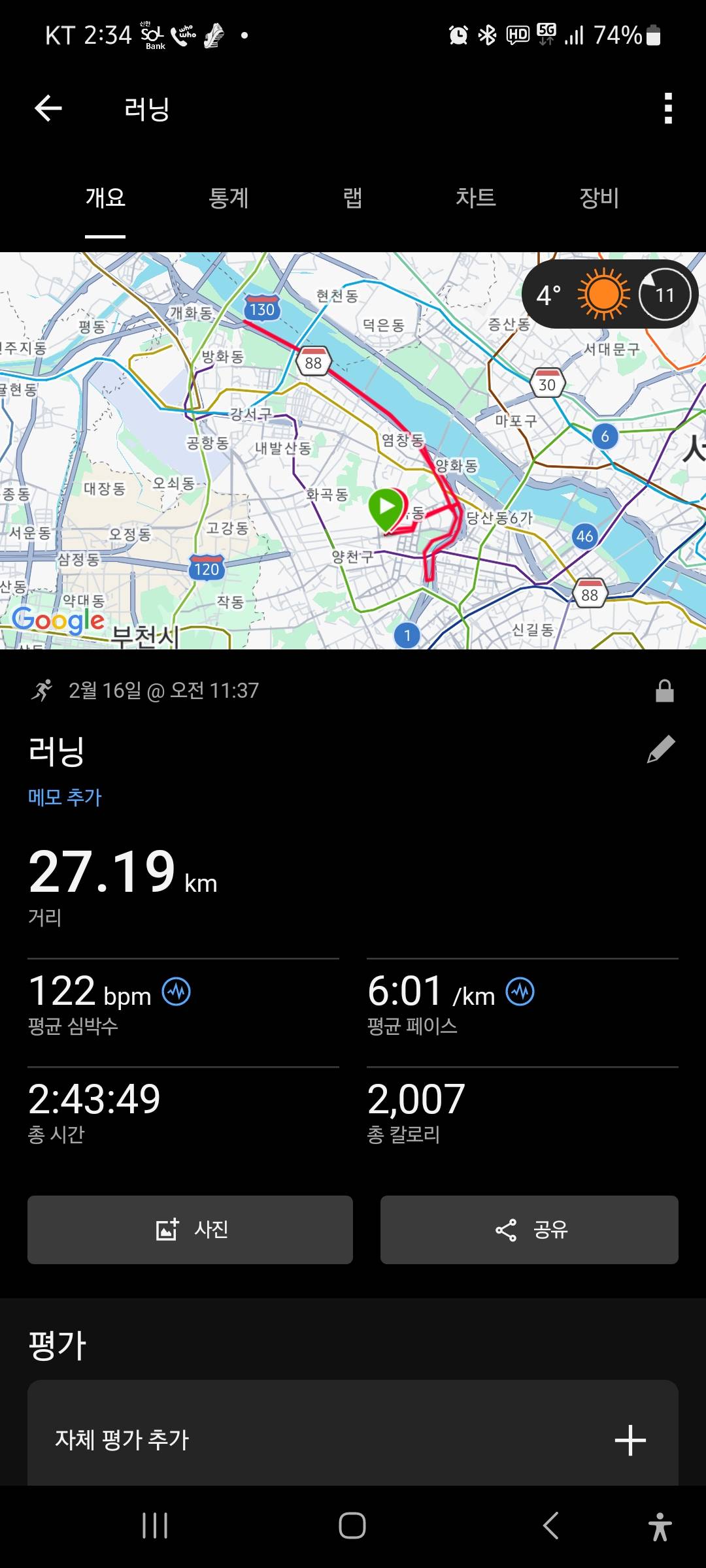This screenshot has width=706, height=1568.
Task: Open the overflow menu with three dots
Action: click(667, 109)
